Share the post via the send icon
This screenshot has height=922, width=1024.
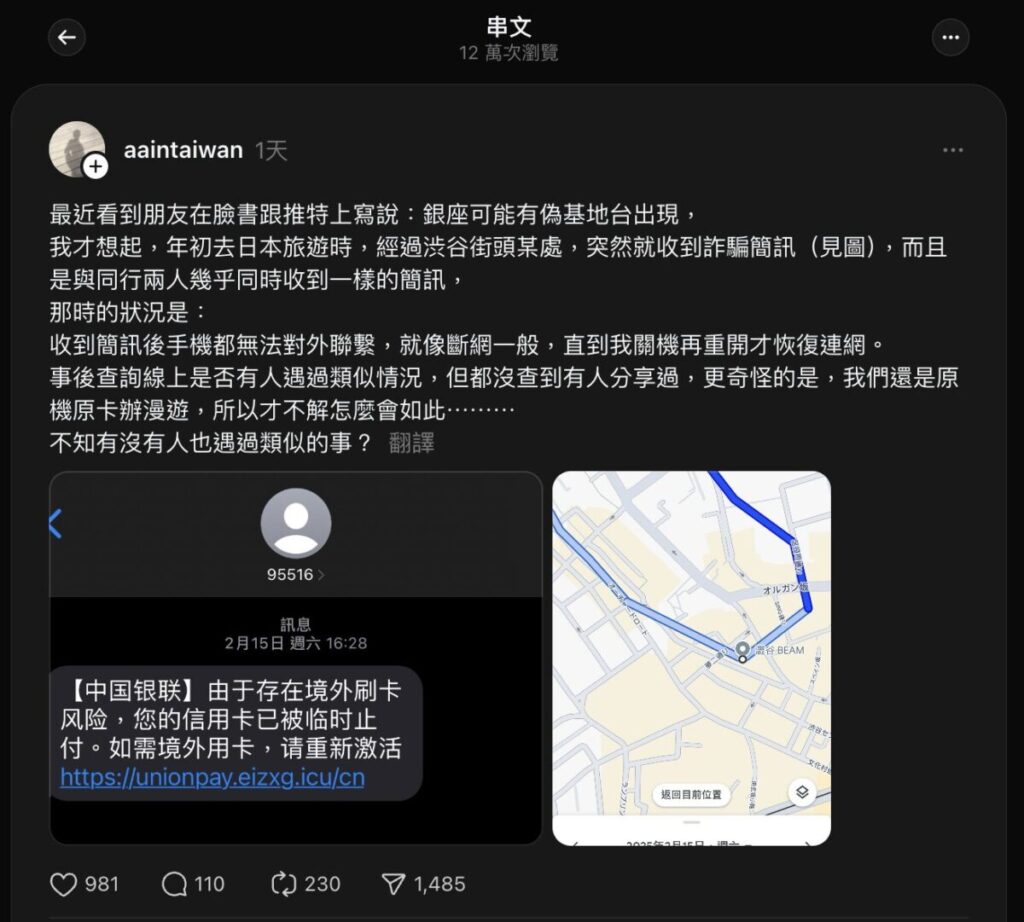pyautogui.click(x=393, y=884)
